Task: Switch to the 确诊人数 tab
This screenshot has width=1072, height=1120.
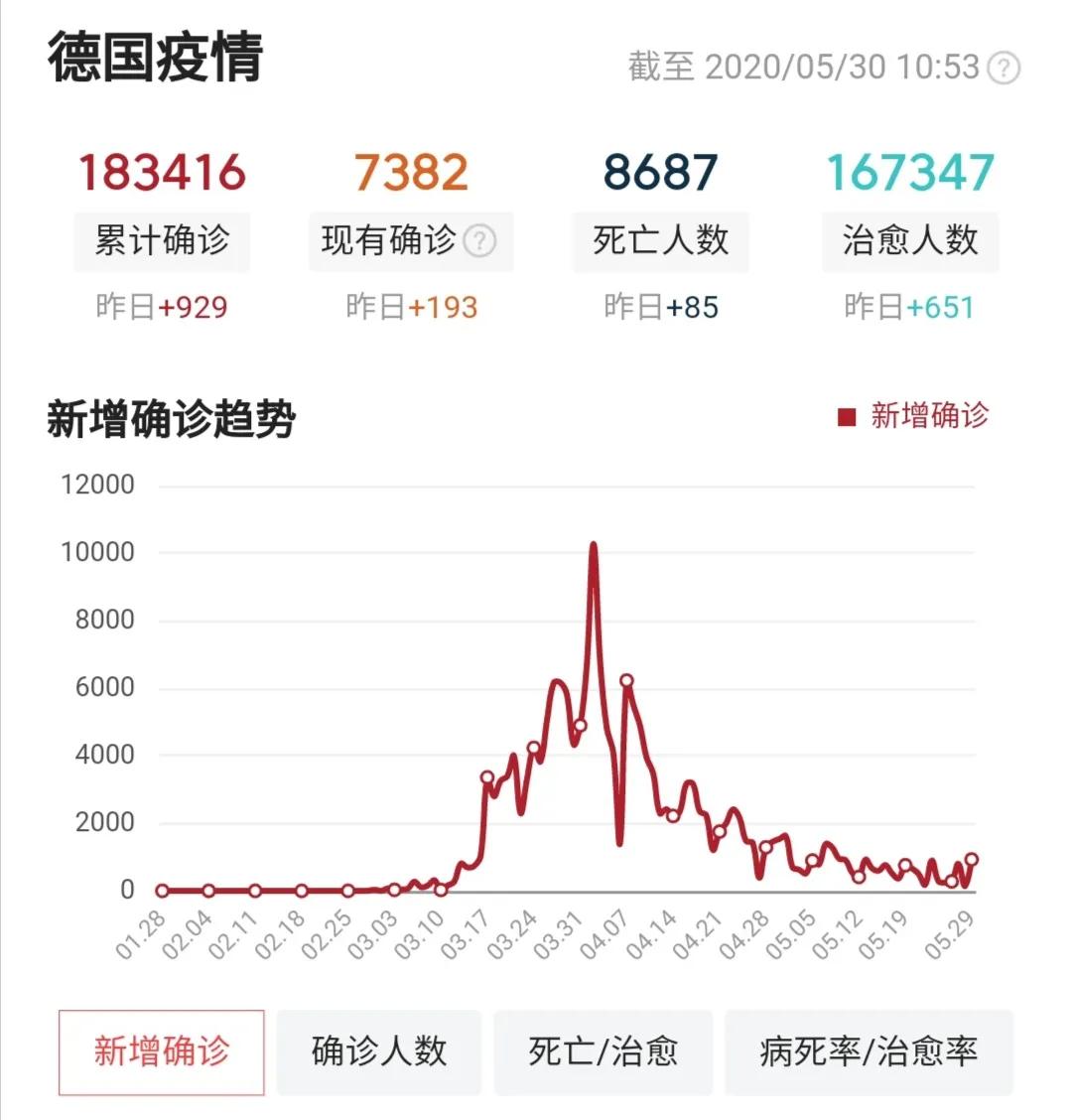Action: click(x=380, y=1052)
